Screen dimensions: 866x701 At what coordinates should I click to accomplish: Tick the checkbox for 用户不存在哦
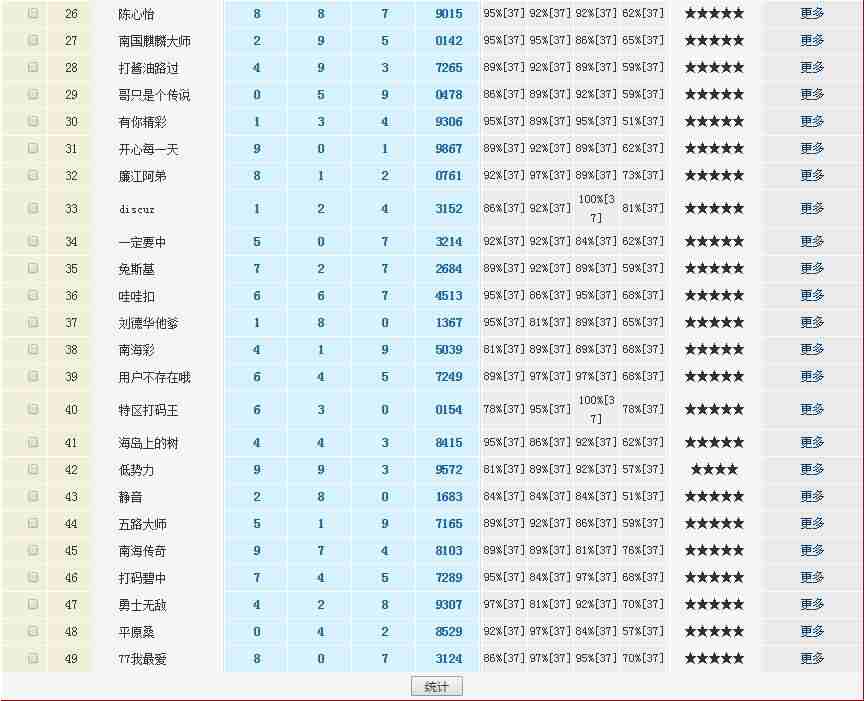tap(33, 377)
